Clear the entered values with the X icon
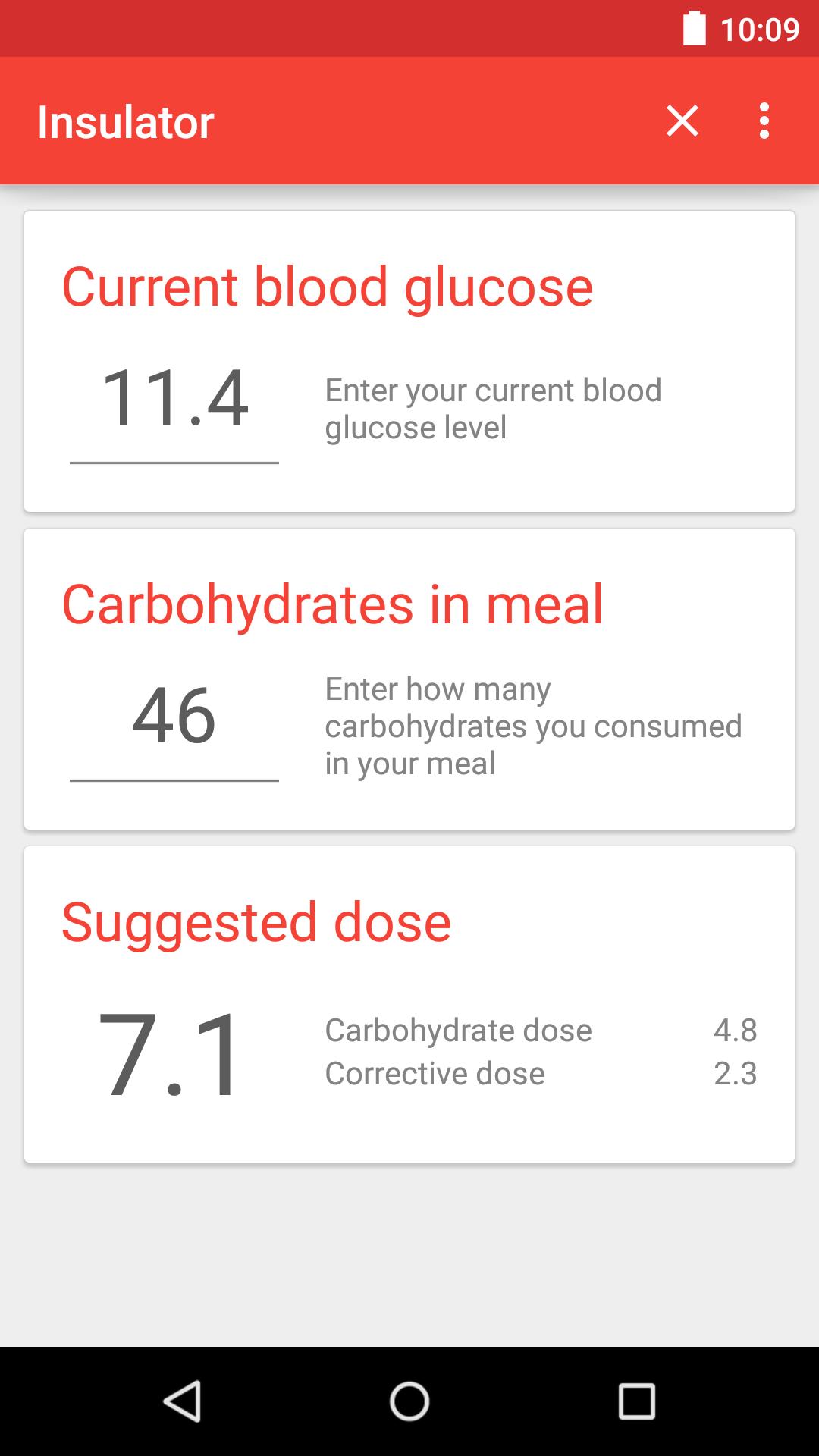This screenshot has height=1456, width=819. (x=682, y=121)
